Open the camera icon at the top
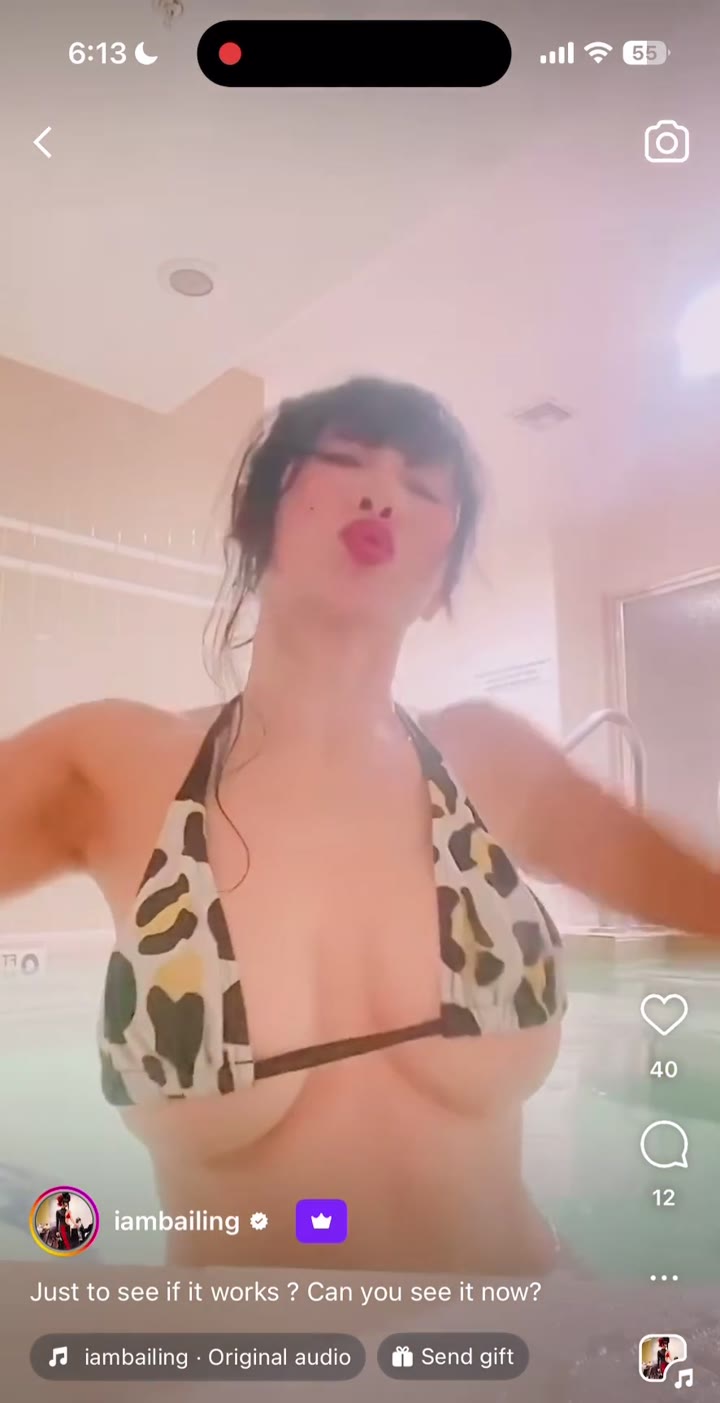The width and height of the screenshot is (720, 1403). [666, 143]
